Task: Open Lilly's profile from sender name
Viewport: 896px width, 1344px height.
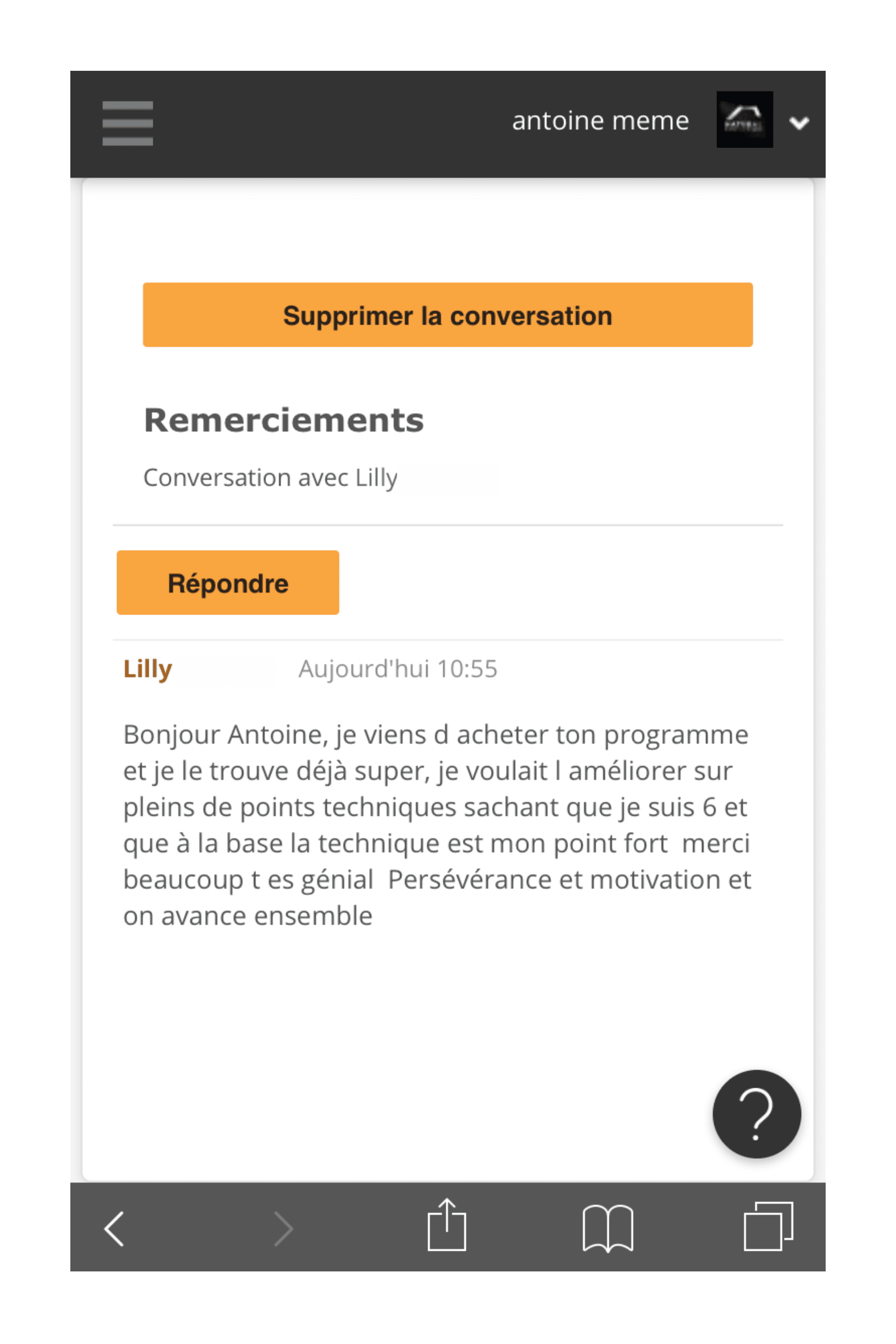Action: click(148, 668)
